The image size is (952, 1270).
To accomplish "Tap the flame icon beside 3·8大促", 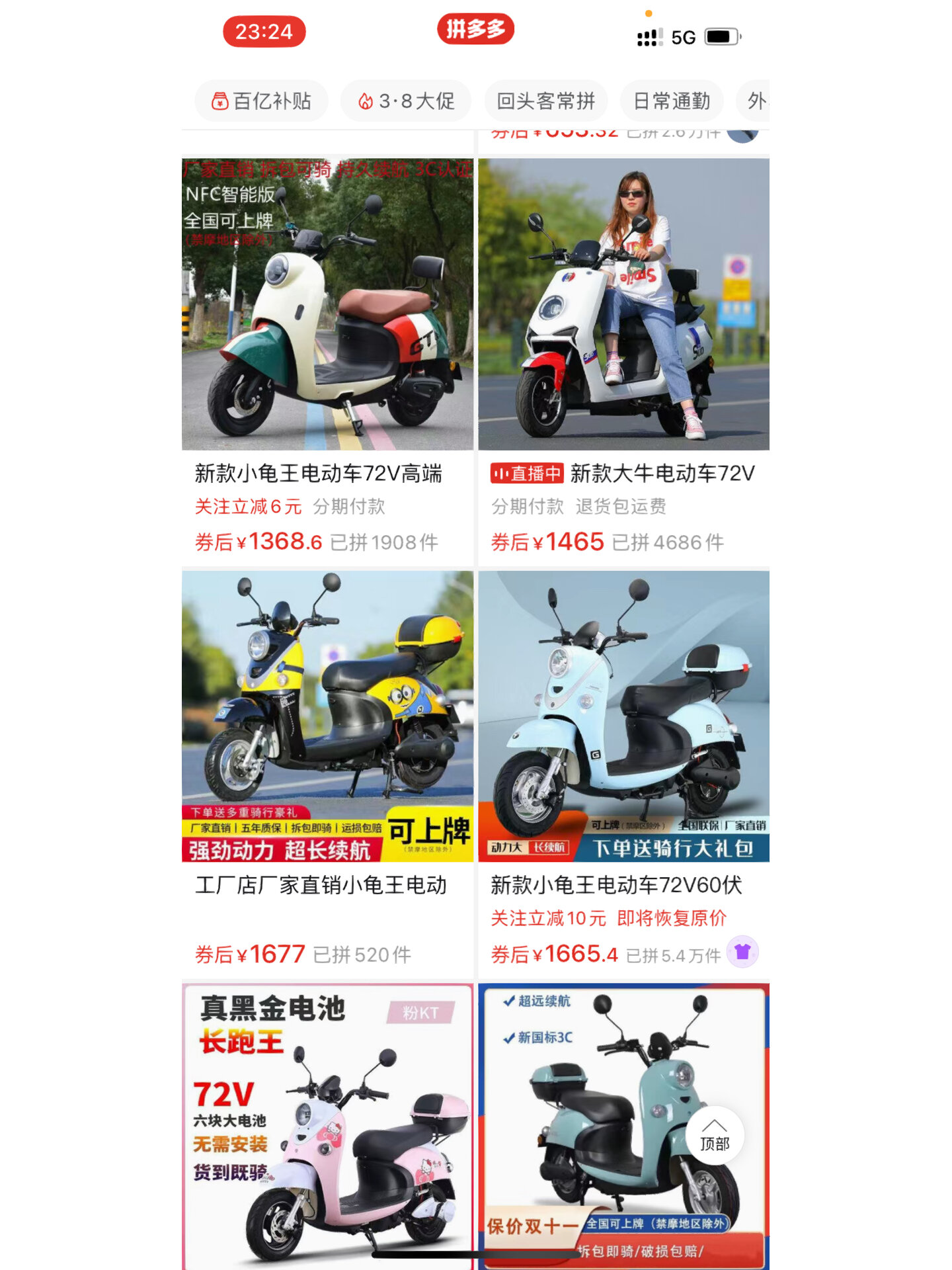I will pos(368,99).
